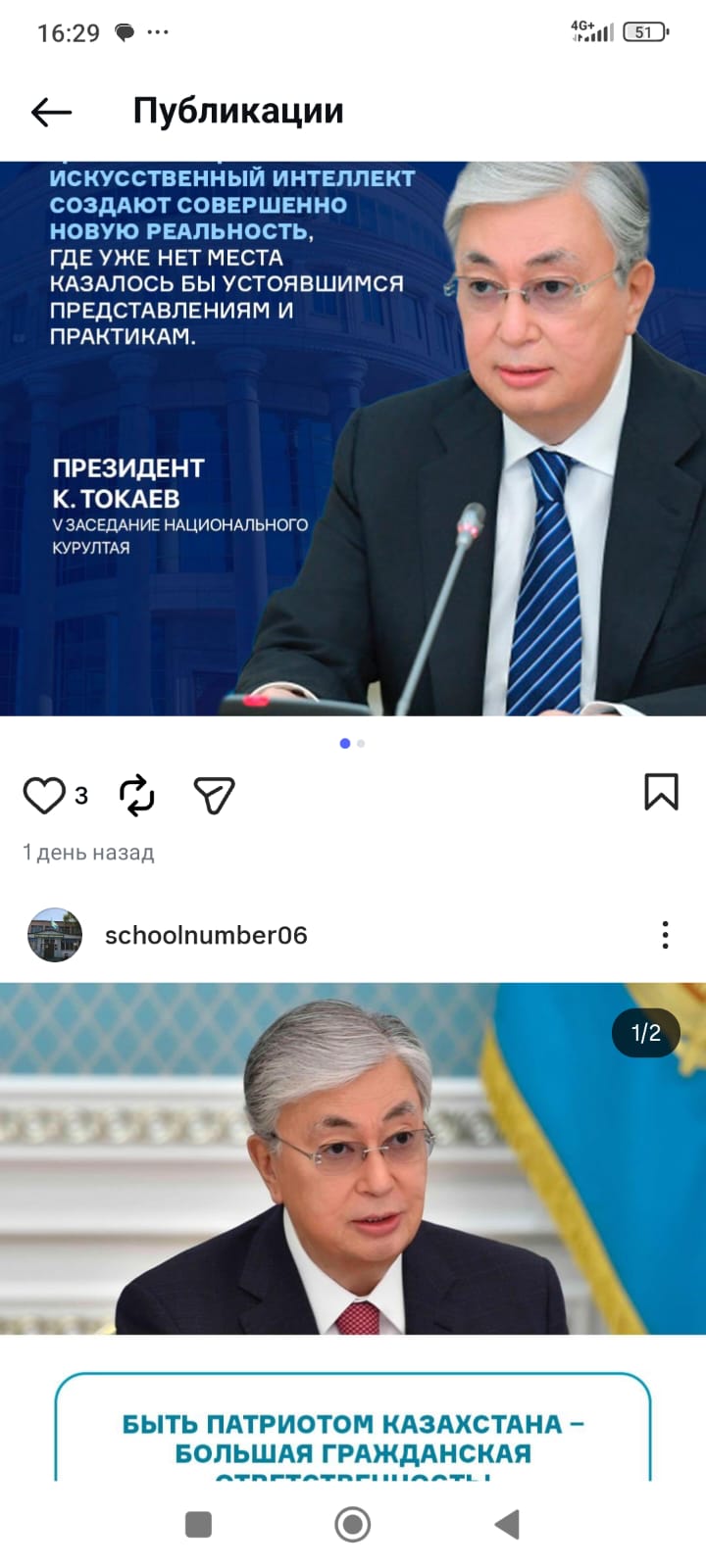
Task: Repost using the share arrows icon
Action: tap(137, 795)
